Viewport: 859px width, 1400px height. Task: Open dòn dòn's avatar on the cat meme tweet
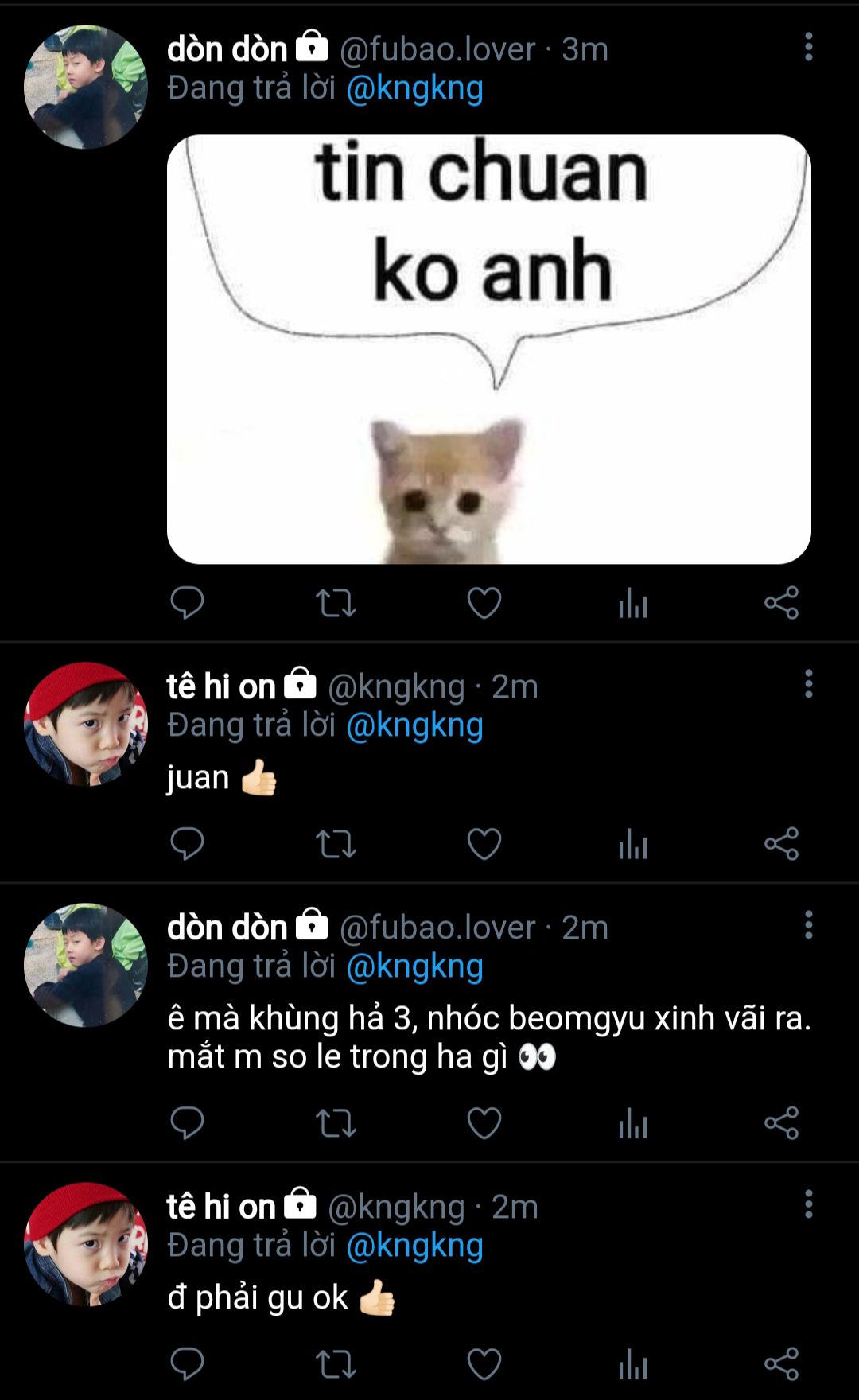click(86, 87)
